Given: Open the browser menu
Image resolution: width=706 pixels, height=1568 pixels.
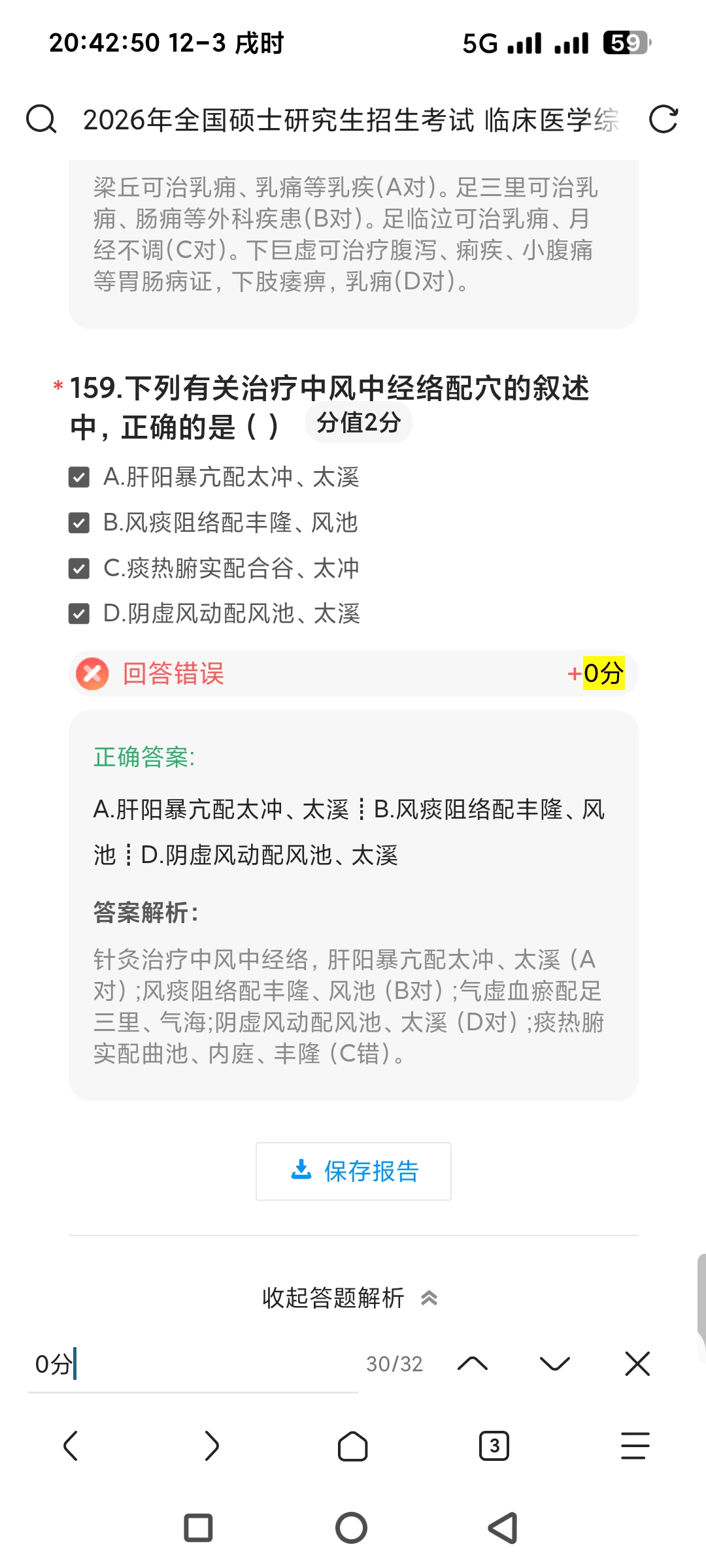Looking at the screenshot, I should click(635, 1445).
